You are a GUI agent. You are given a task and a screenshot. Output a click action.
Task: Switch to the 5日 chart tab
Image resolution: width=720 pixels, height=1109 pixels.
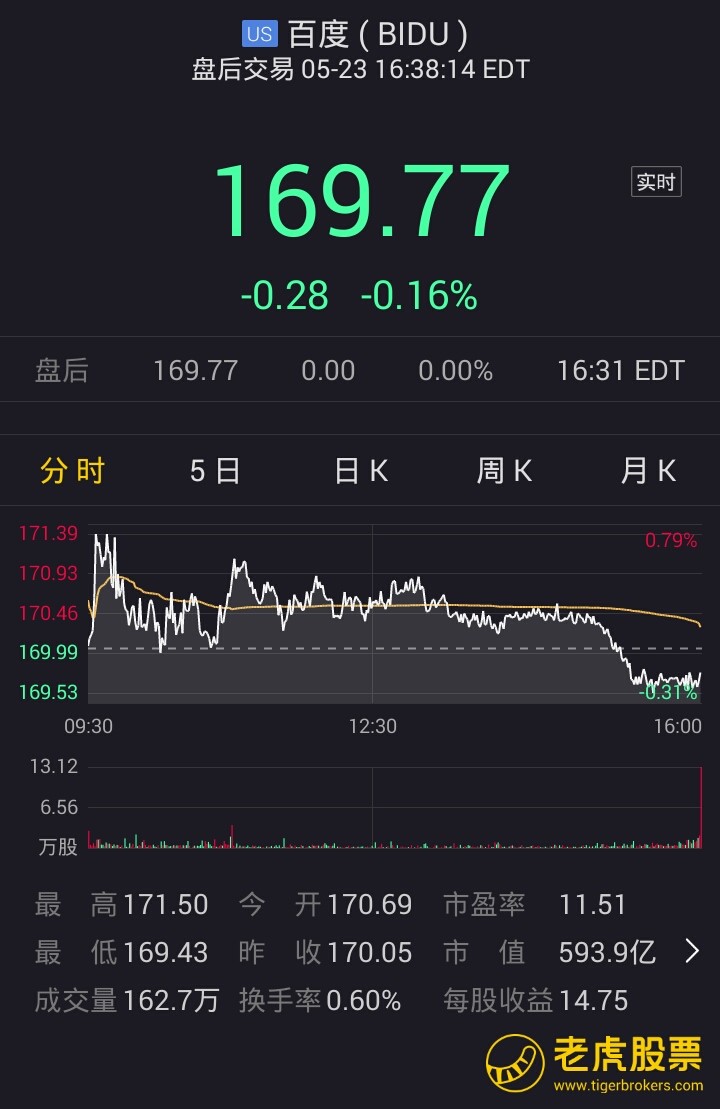215,471
